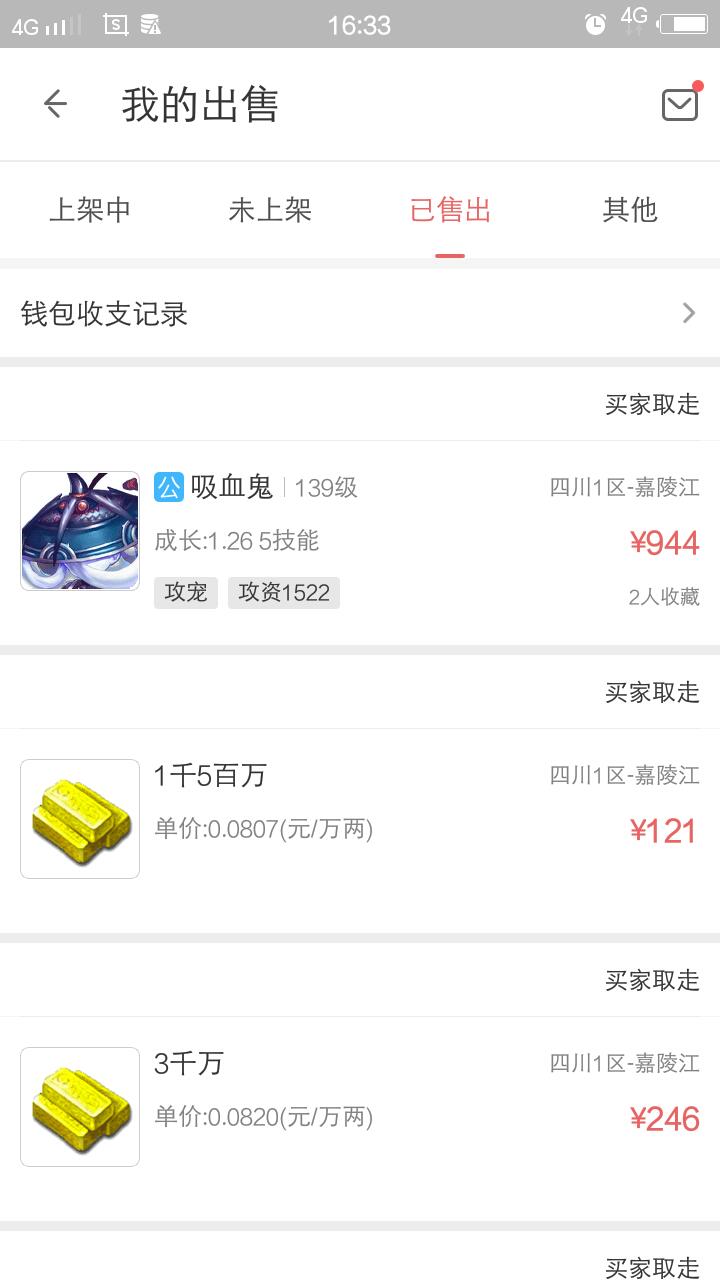The width and height of the screenshot is (720, 1280).
Task: Open the sold 吸血鬼 pet listing
Action: 360,542
